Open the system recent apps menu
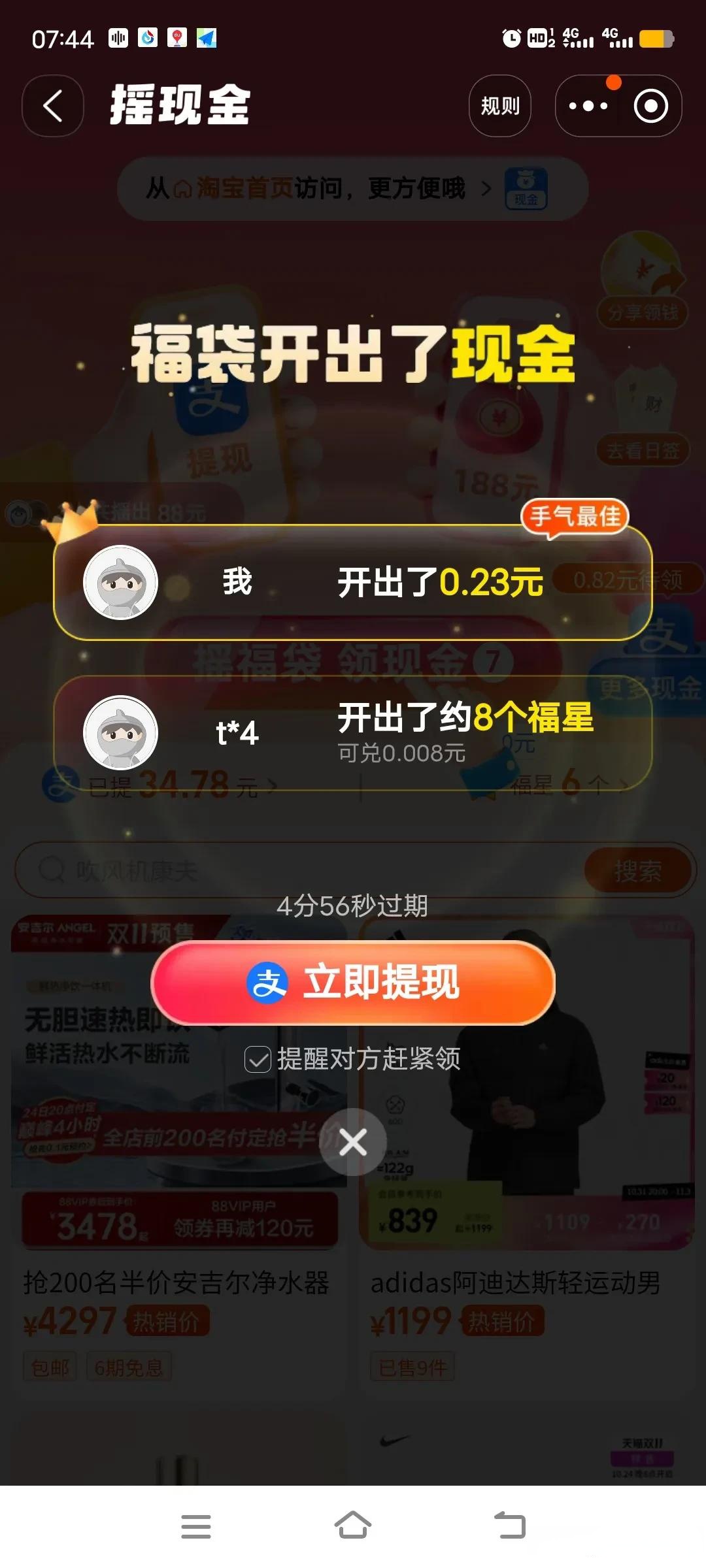 (x=195, y=1526)
